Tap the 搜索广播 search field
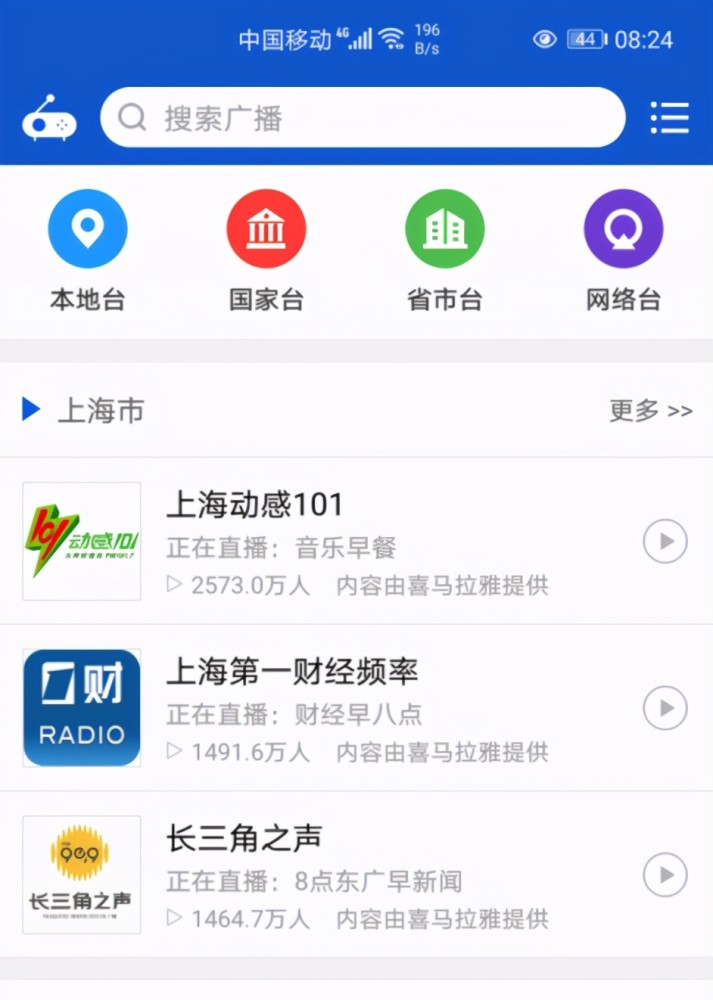 362,118
